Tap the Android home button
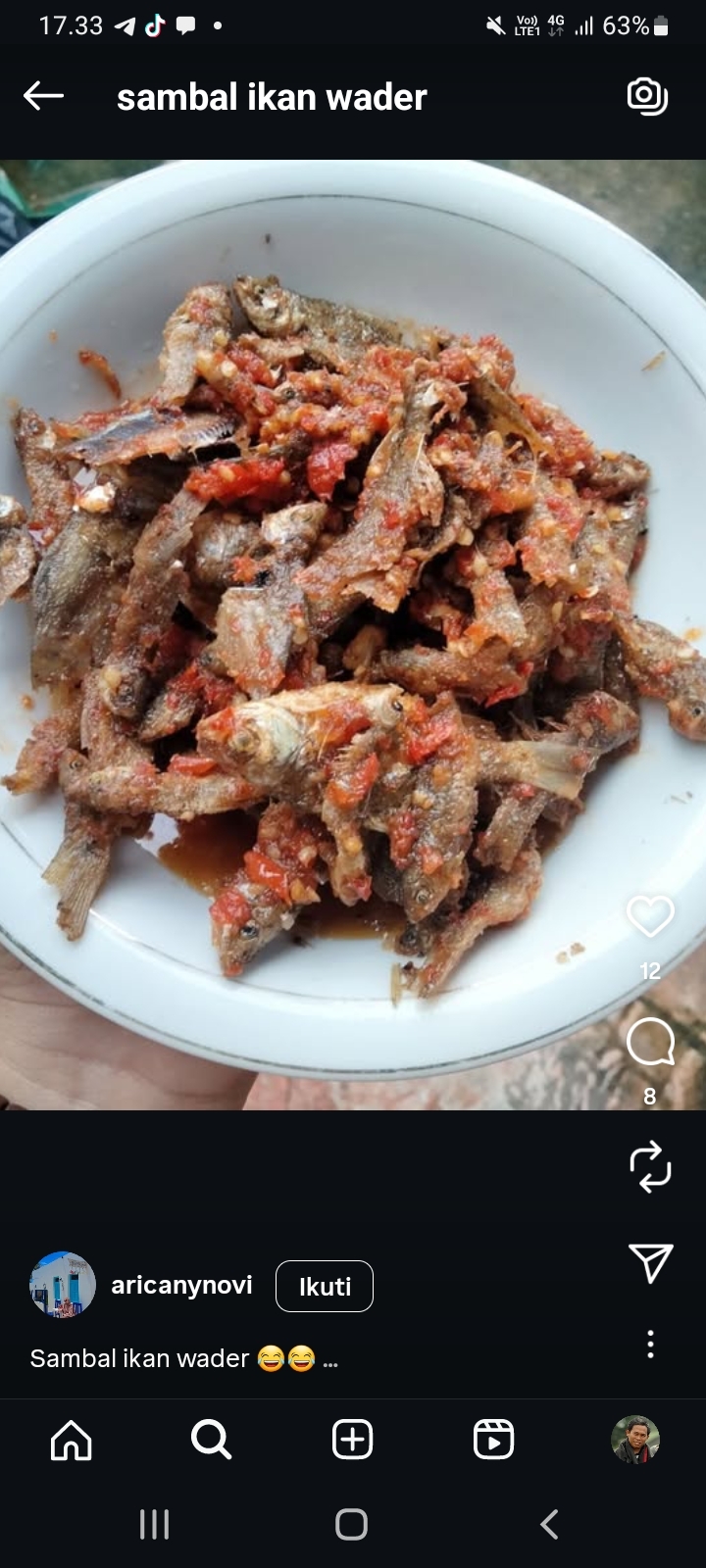Viewport: 706px width, 1568px height. (x=351, y=1525)
